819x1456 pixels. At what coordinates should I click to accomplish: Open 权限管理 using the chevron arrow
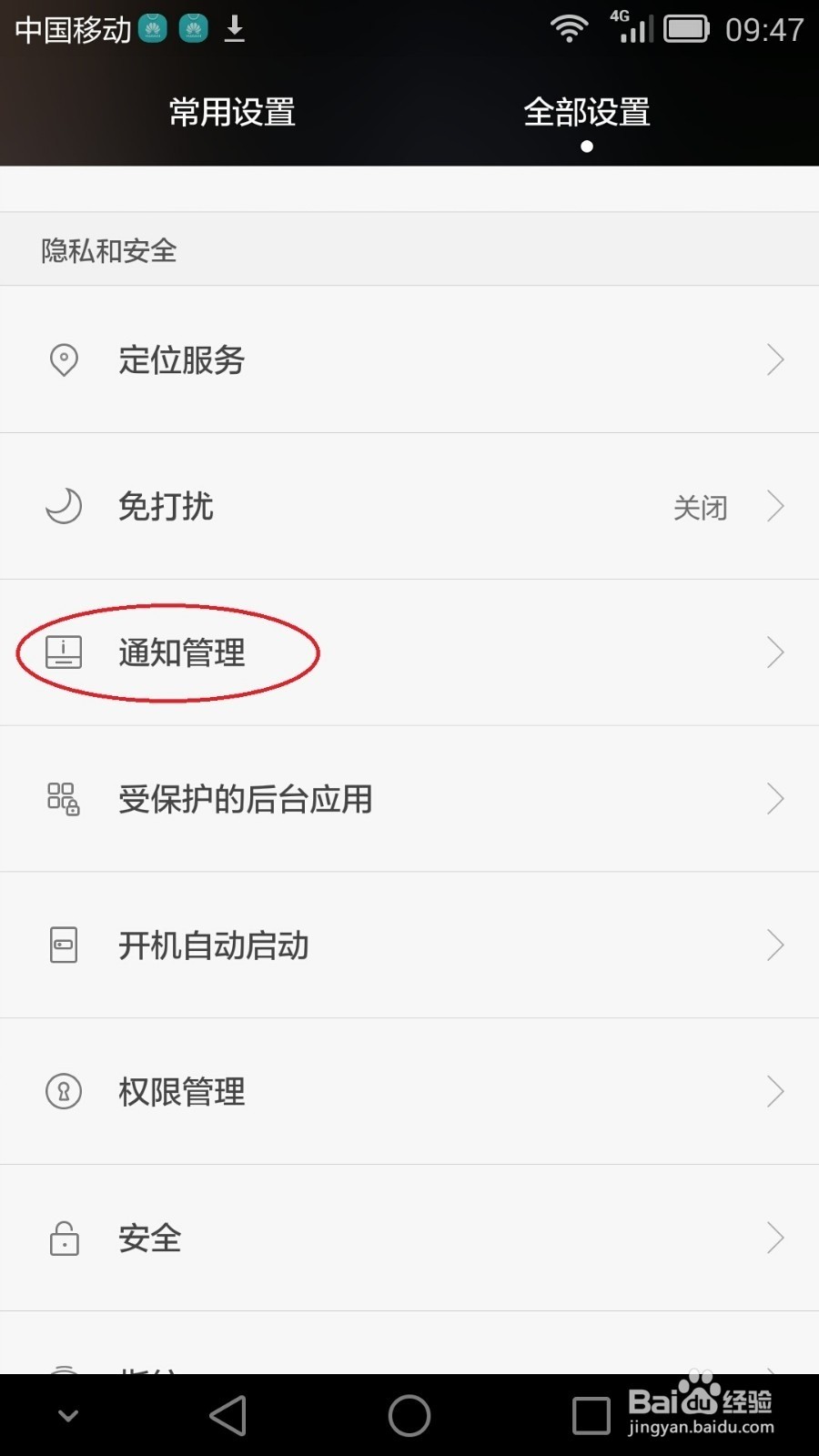(774, 1091)
